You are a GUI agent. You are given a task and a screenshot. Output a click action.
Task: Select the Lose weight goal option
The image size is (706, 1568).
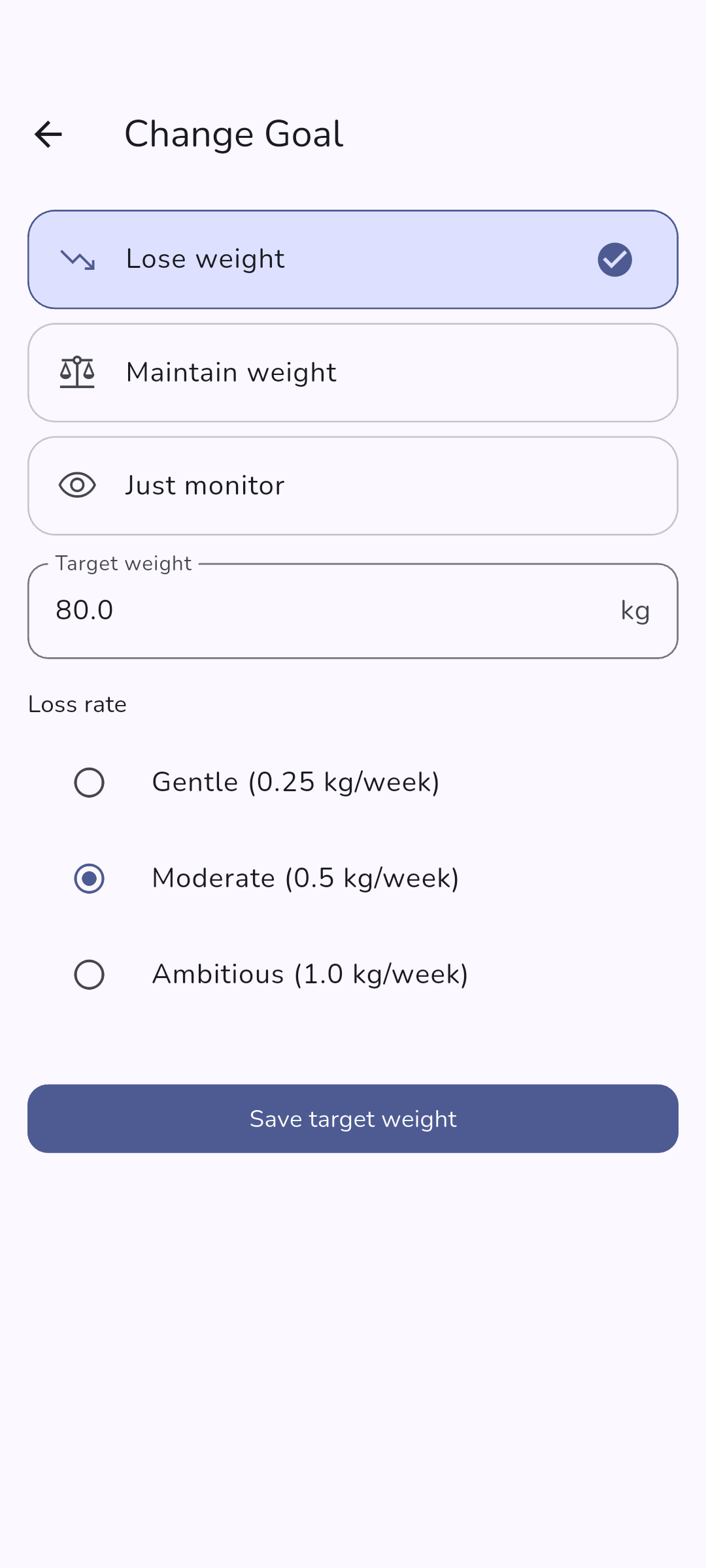[x=353, y=259]
